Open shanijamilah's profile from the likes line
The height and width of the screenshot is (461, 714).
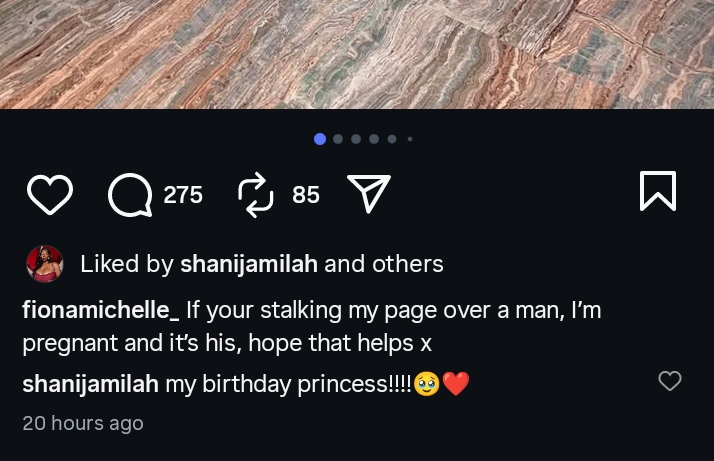tap(249, 264)
